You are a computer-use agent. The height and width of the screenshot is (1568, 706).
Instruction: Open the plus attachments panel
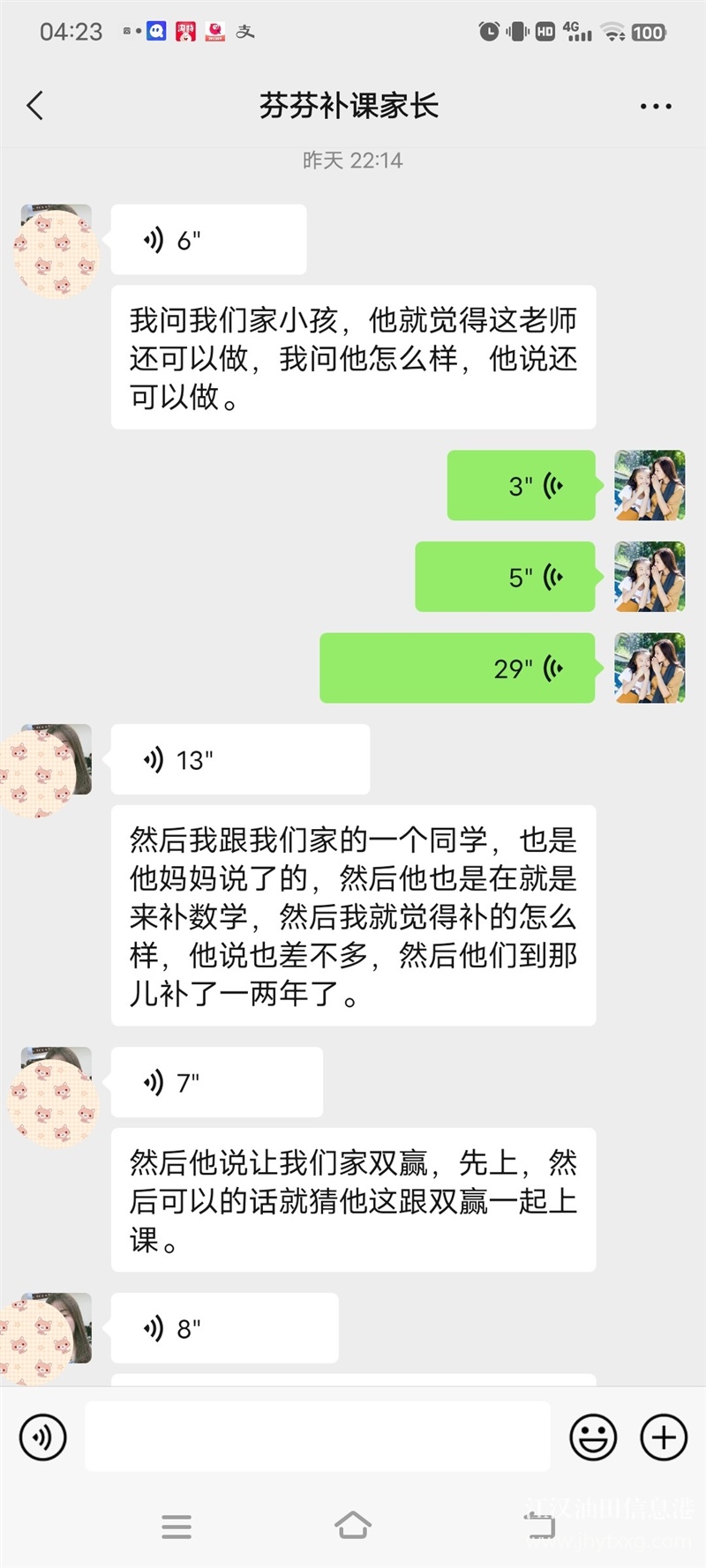point(664,1437)
